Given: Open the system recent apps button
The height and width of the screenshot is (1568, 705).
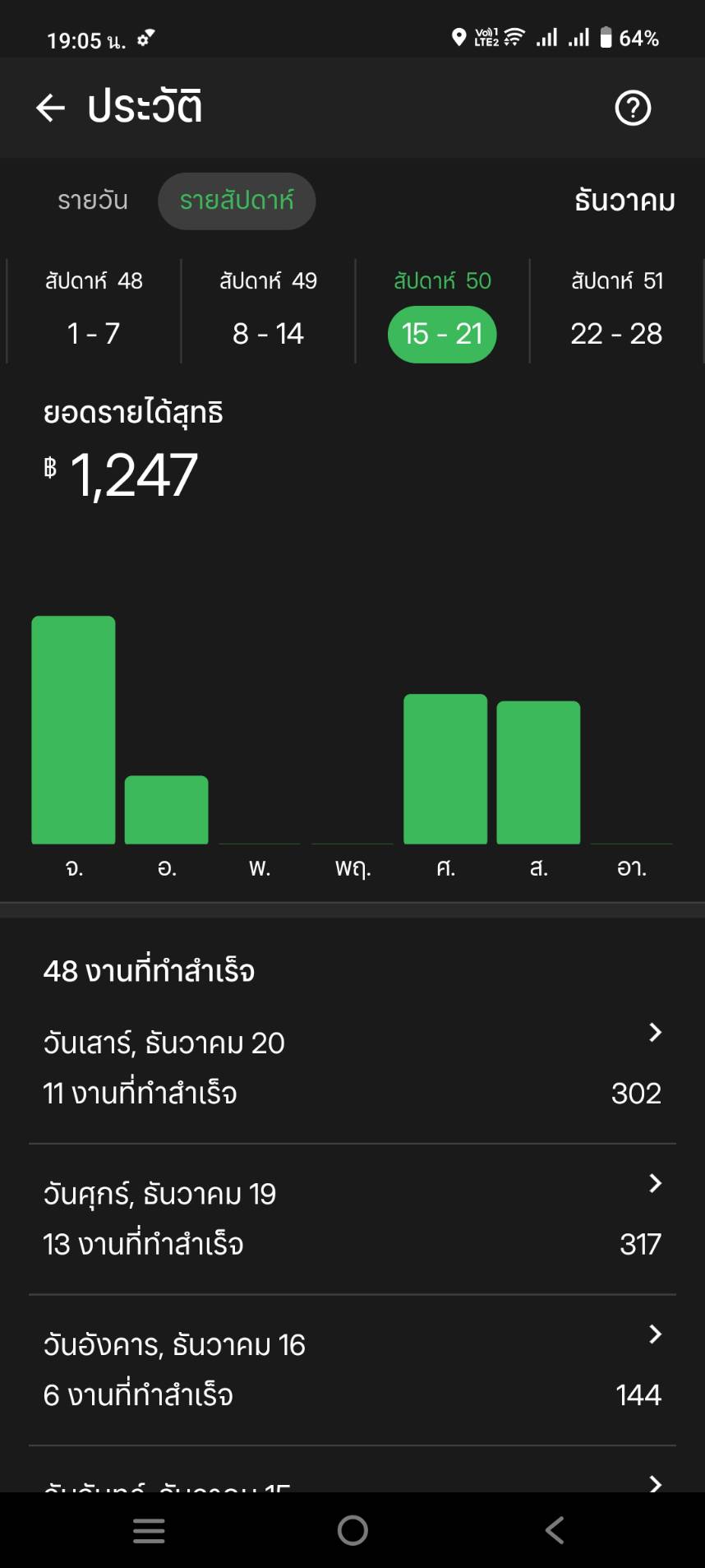Looking at the screenshot, I should point(149,1530).
